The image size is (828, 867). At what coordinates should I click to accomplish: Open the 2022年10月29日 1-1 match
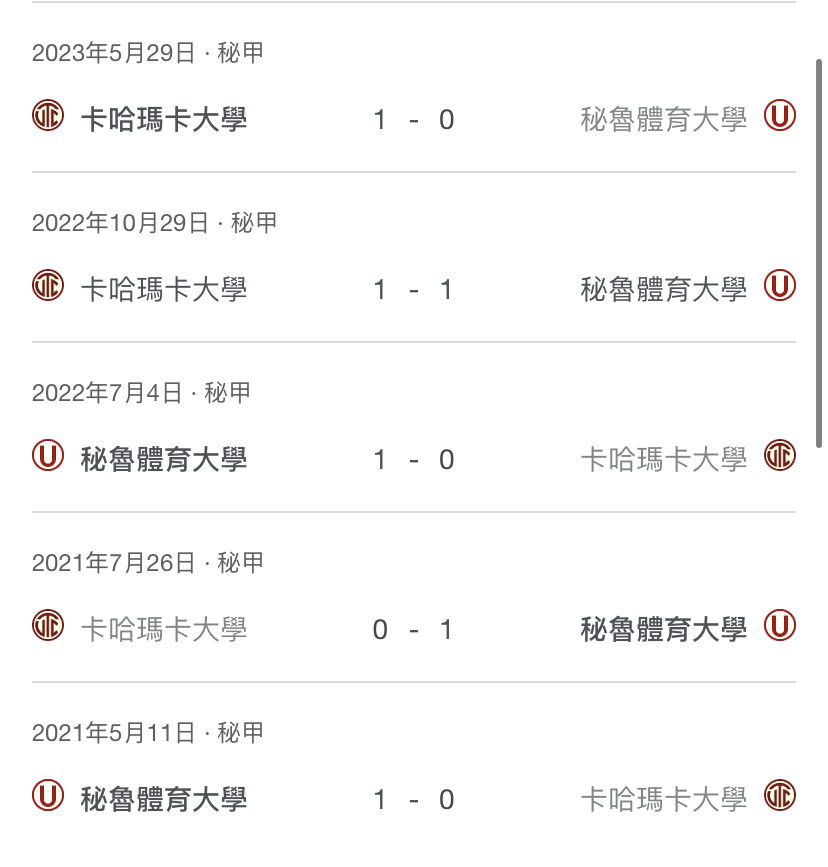[x=414, y=290]
